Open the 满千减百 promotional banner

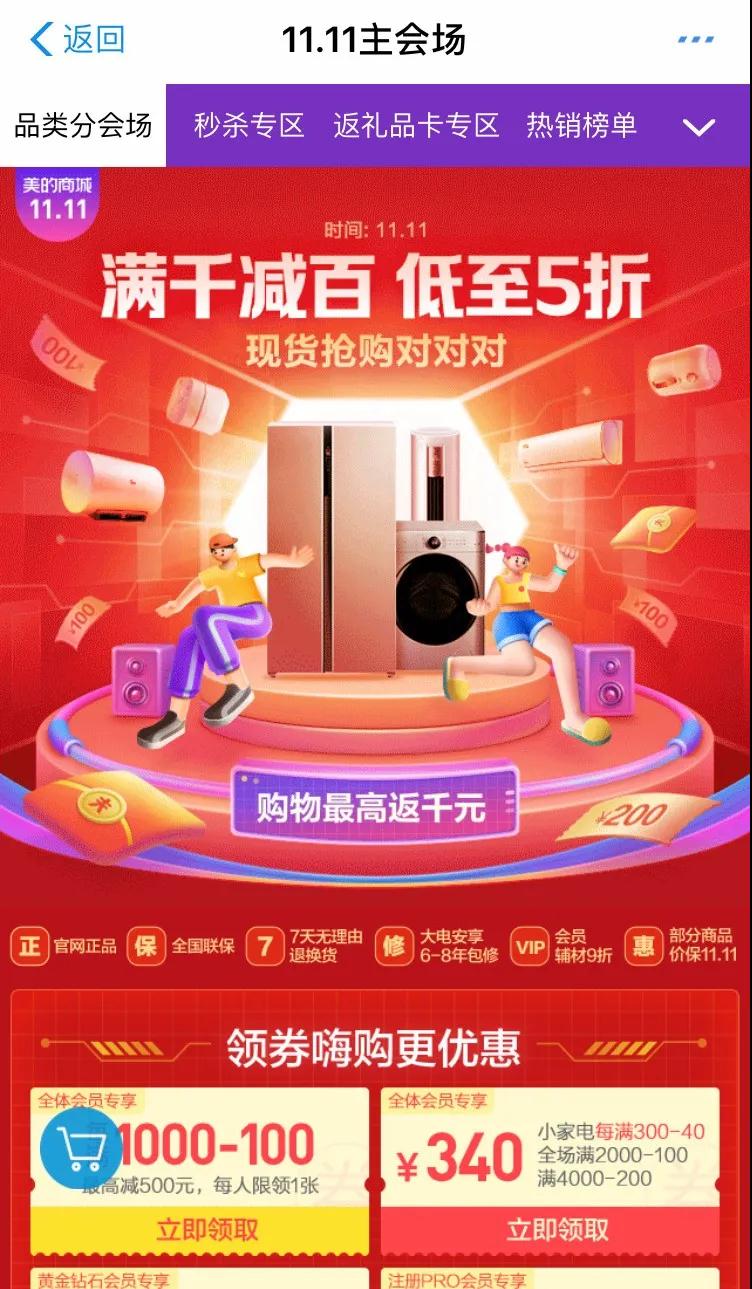(x=375, y=290)
